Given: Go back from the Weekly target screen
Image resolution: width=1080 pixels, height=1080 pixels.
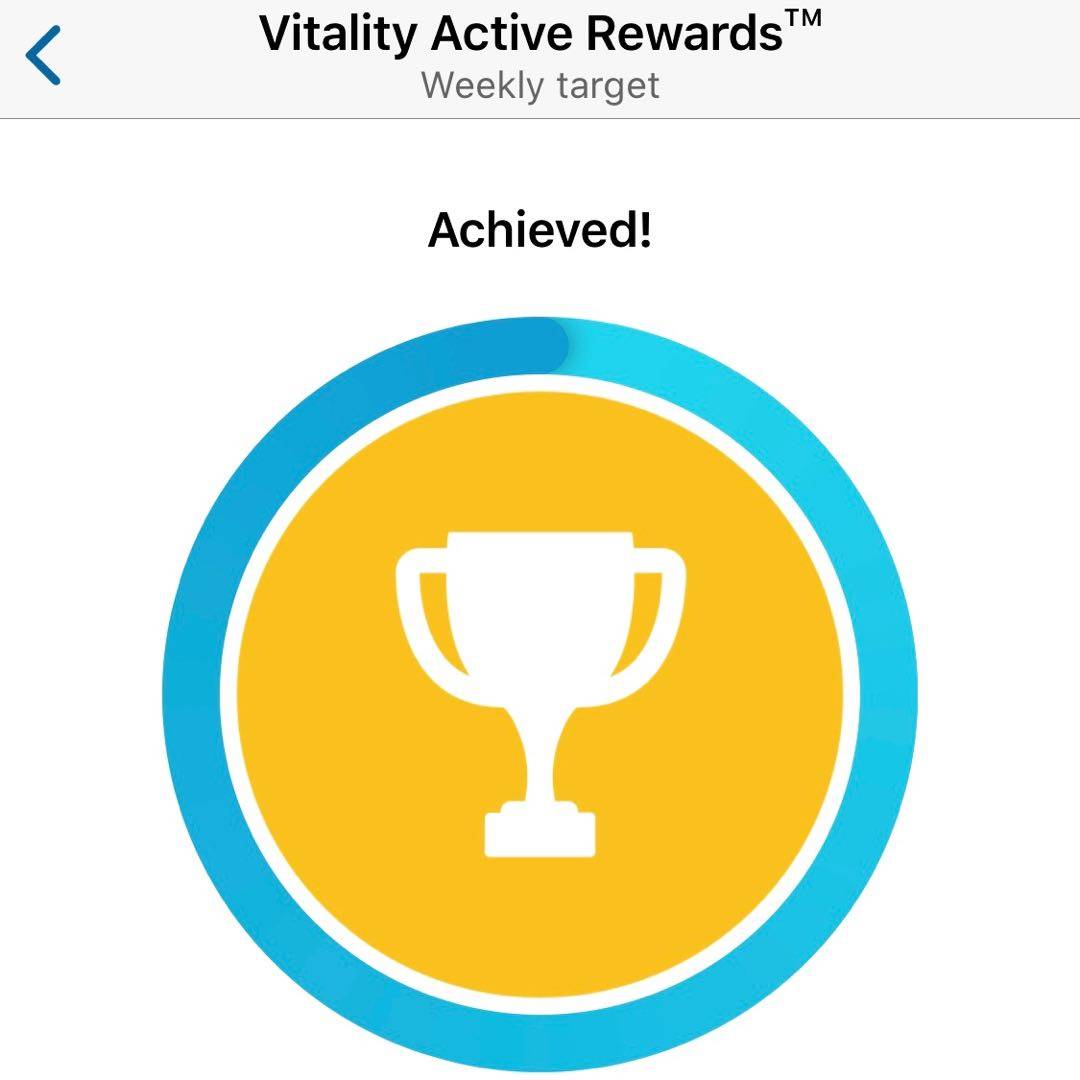Looking at the screenshot, I should coord(44,55).
